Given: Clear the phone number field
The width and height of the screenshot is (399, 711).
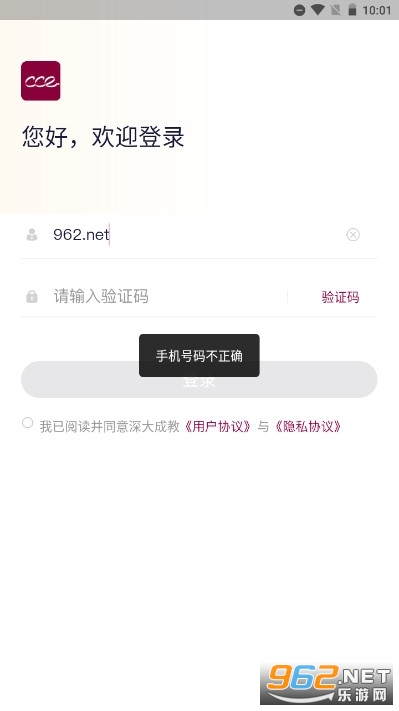Looking at the screenshot, I should [x=353, y=234].
